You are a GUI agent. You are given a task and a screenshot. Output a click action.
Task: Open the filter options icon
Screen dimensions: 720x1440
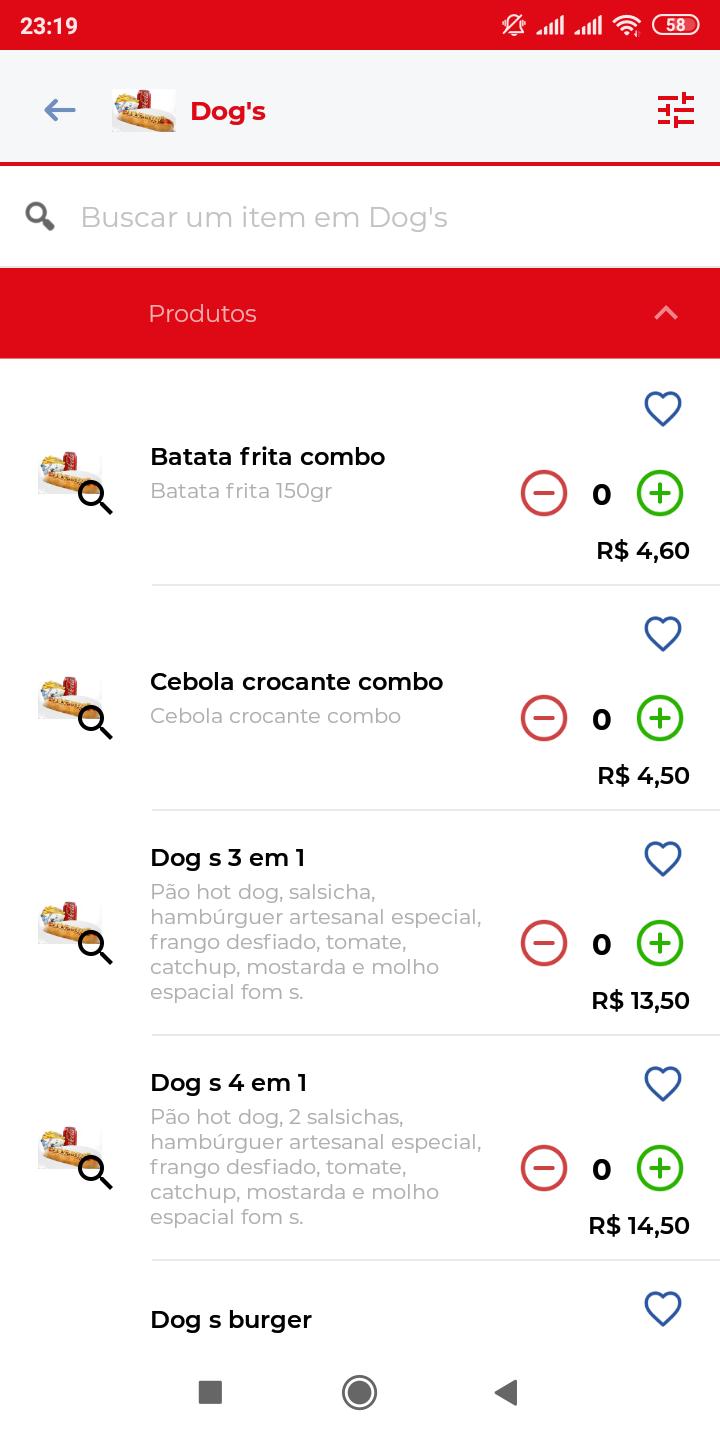coord(676,110)
